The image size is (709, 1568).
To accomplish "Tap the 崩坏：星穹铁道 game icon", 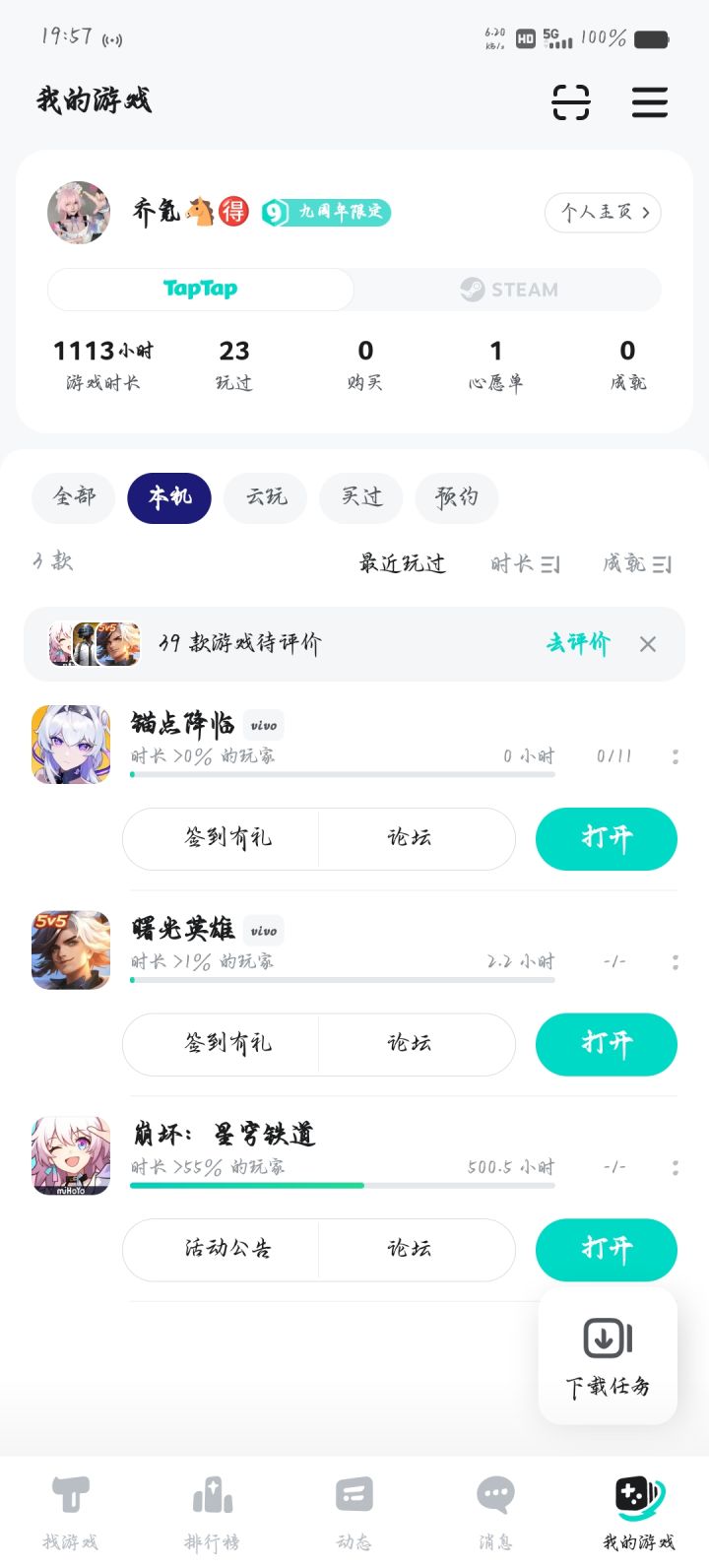I will click(70, 1155).
